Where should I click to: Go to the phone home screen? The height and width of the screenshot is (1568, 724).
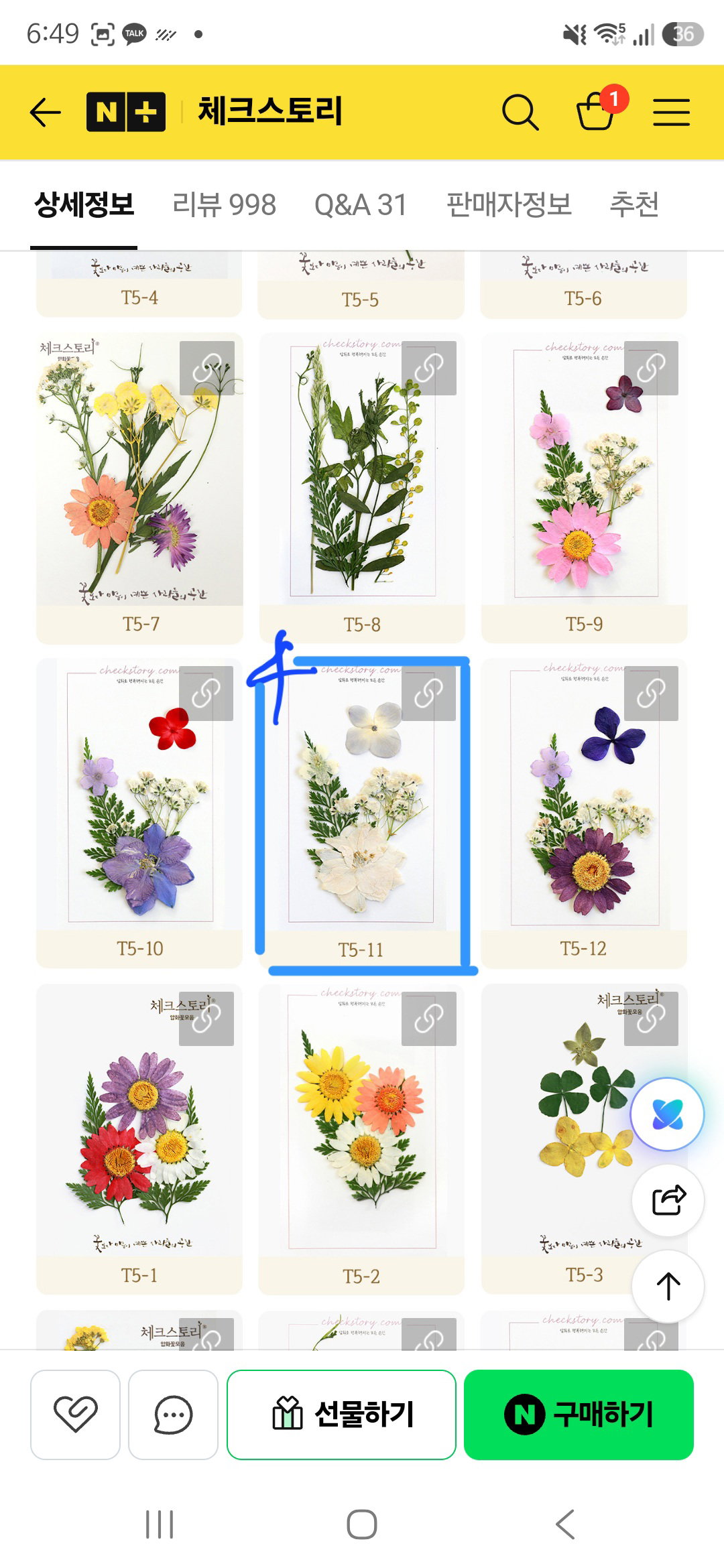[362, 1524]
